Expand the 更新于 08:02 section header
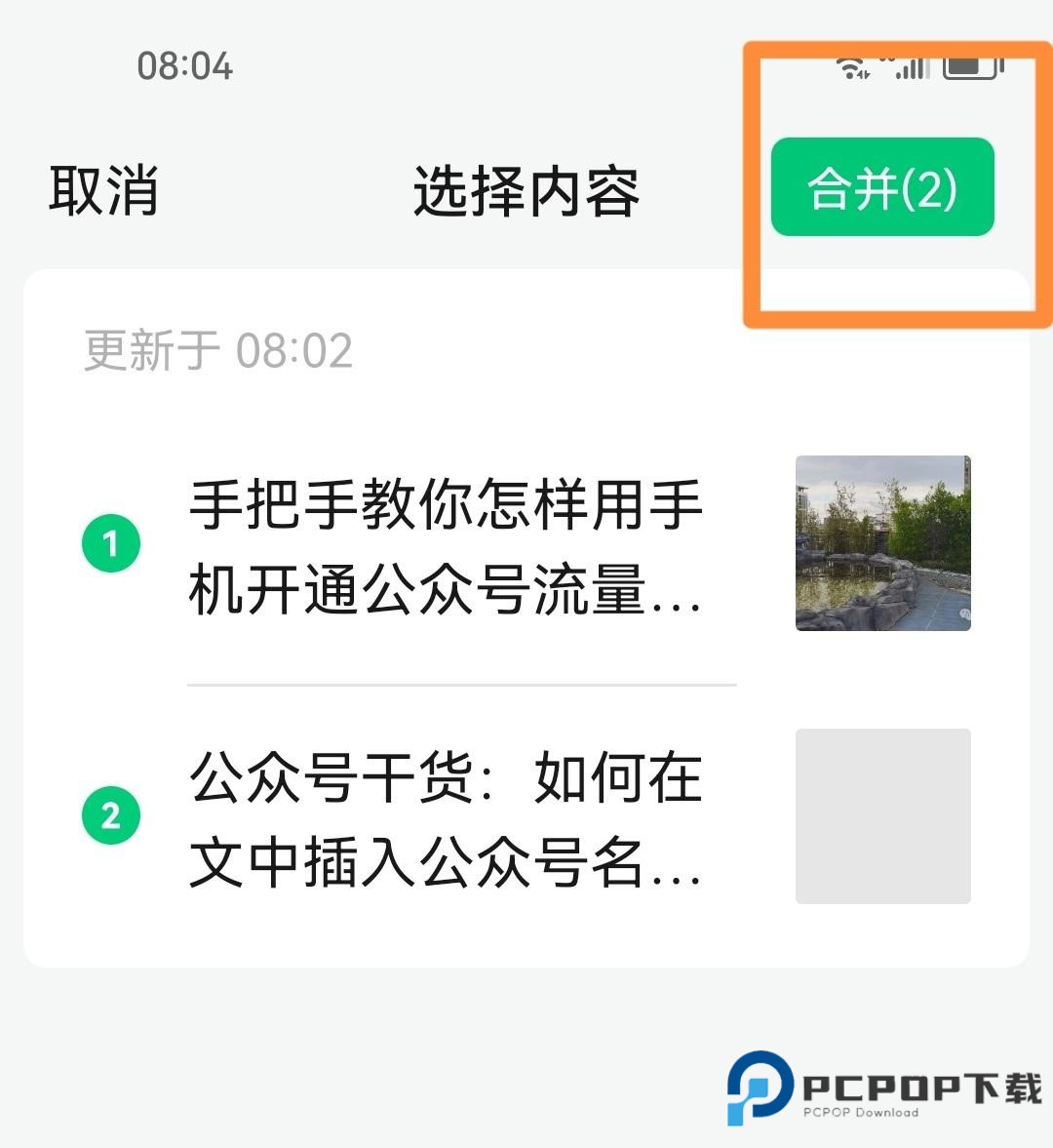The height and width of the screenshot is (1148, 1053). 218,352
